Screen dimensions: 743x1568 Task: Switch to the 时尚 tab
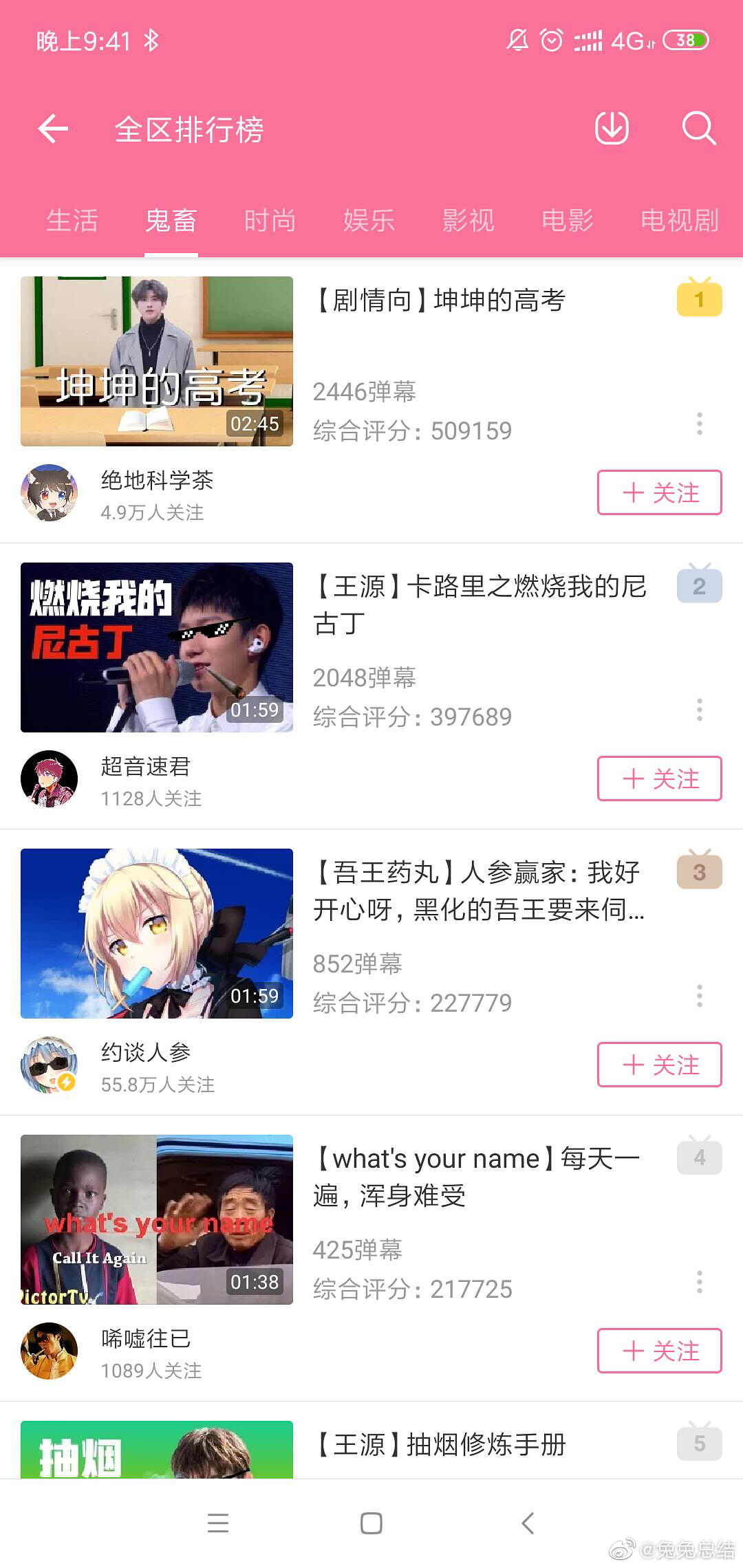coord(270,221)
